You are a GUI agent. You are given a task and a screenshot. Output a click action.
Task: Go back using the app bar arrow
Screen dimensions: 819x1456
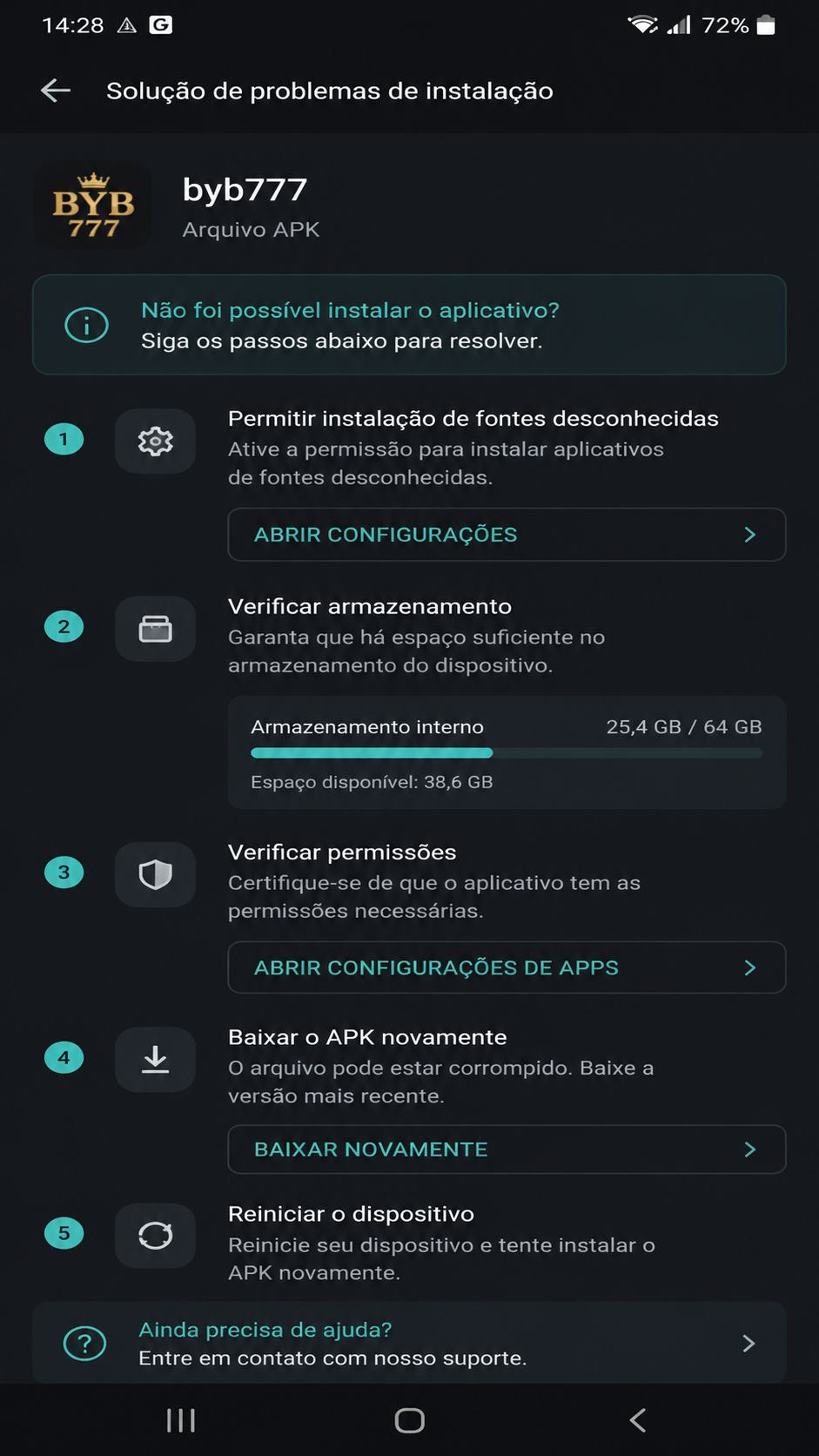pyautogui.click(x=56, y=91)
